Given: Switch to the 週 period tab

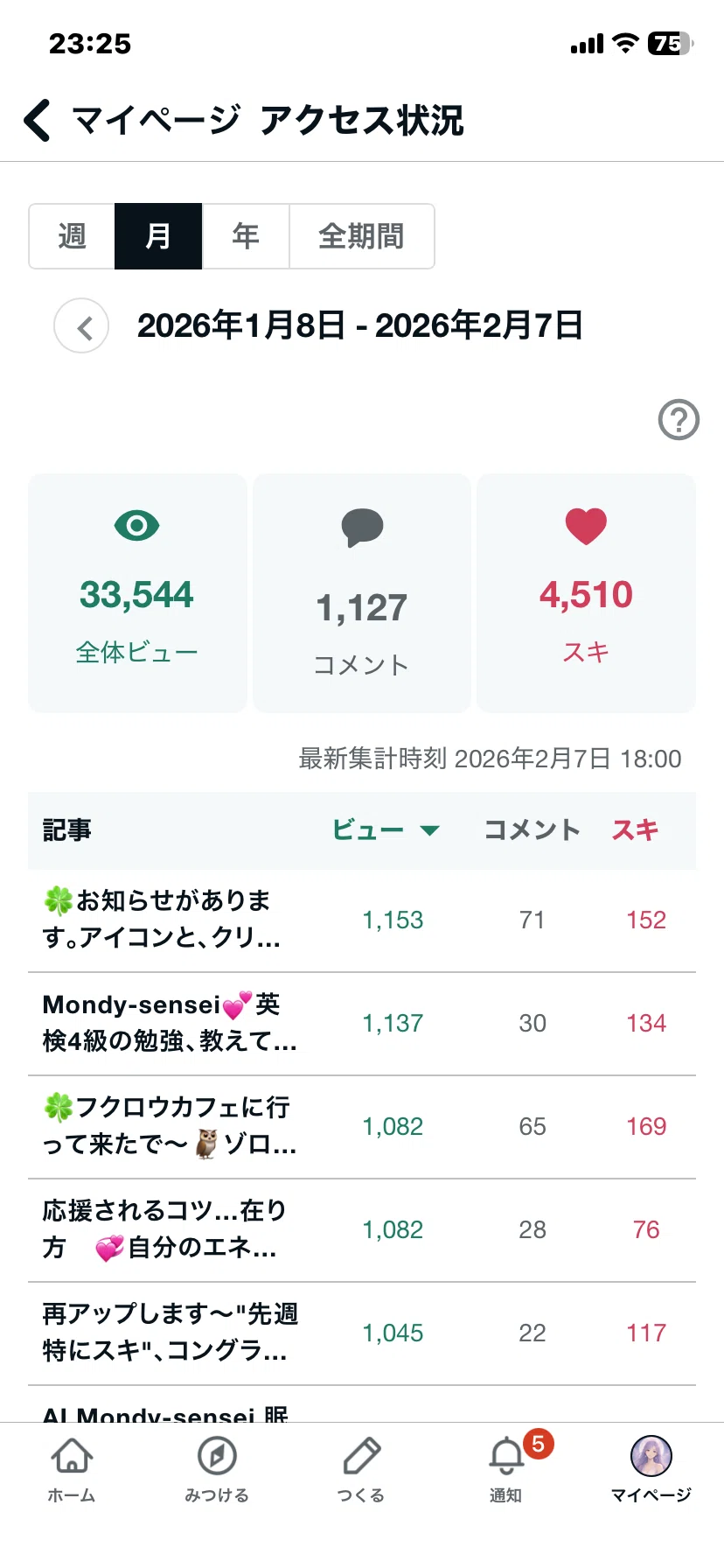Looking at the screenshot, I should (x=72, y=236).
